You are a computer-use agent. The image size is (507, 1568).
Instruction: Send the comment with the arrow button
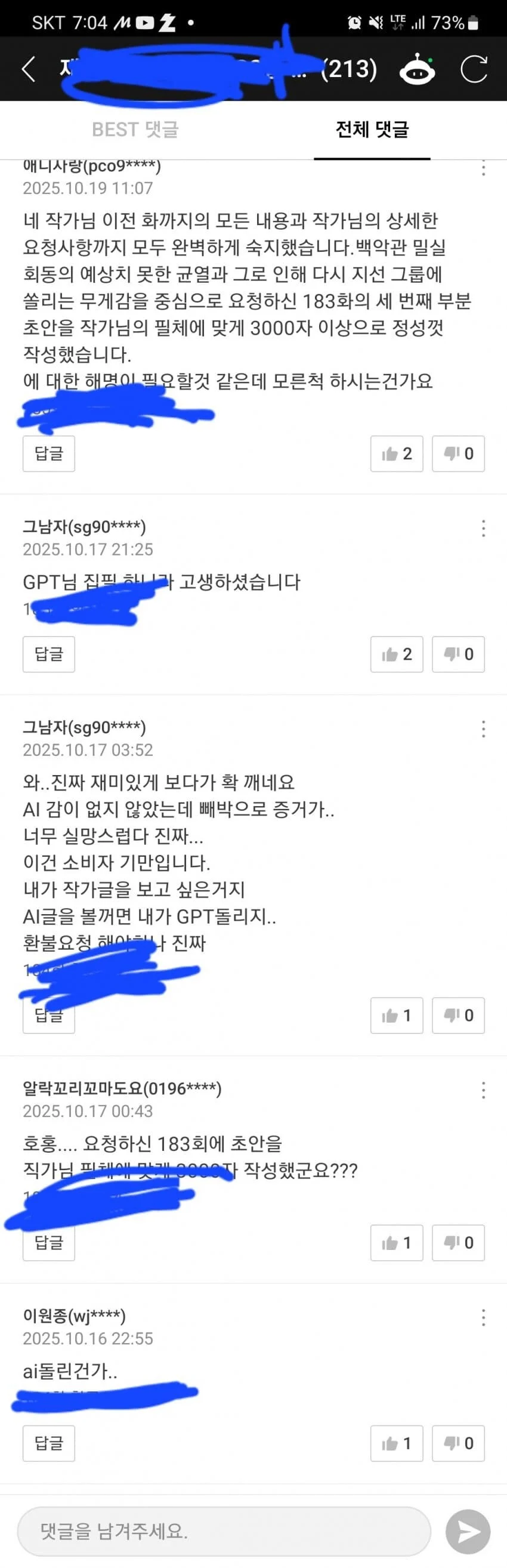(468, 1532)
